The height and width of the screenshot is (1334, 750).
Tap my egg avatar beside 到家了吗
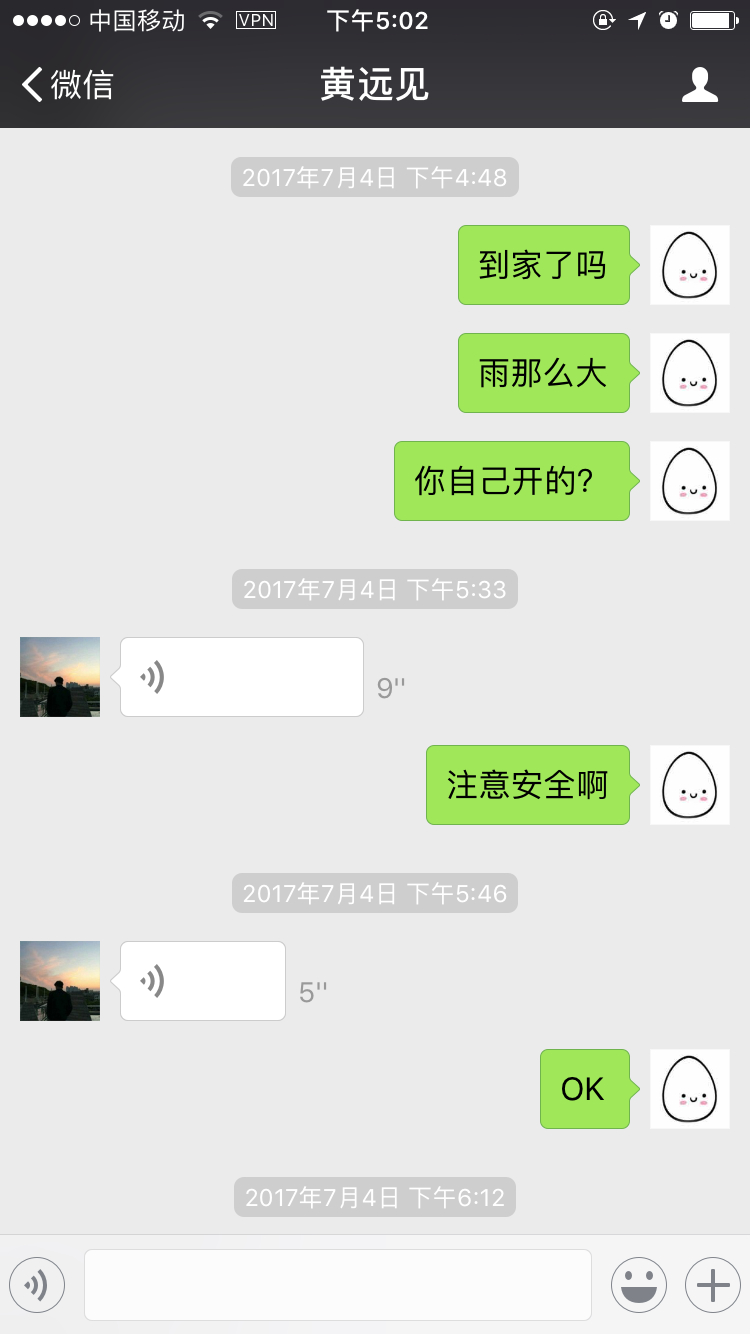690,265
